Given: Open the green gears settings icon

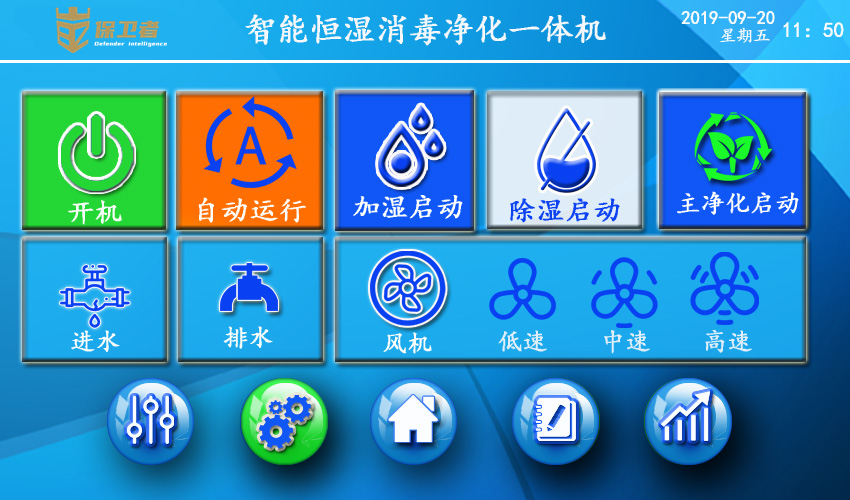Looking at the screenshot, I should pos(284,417).
